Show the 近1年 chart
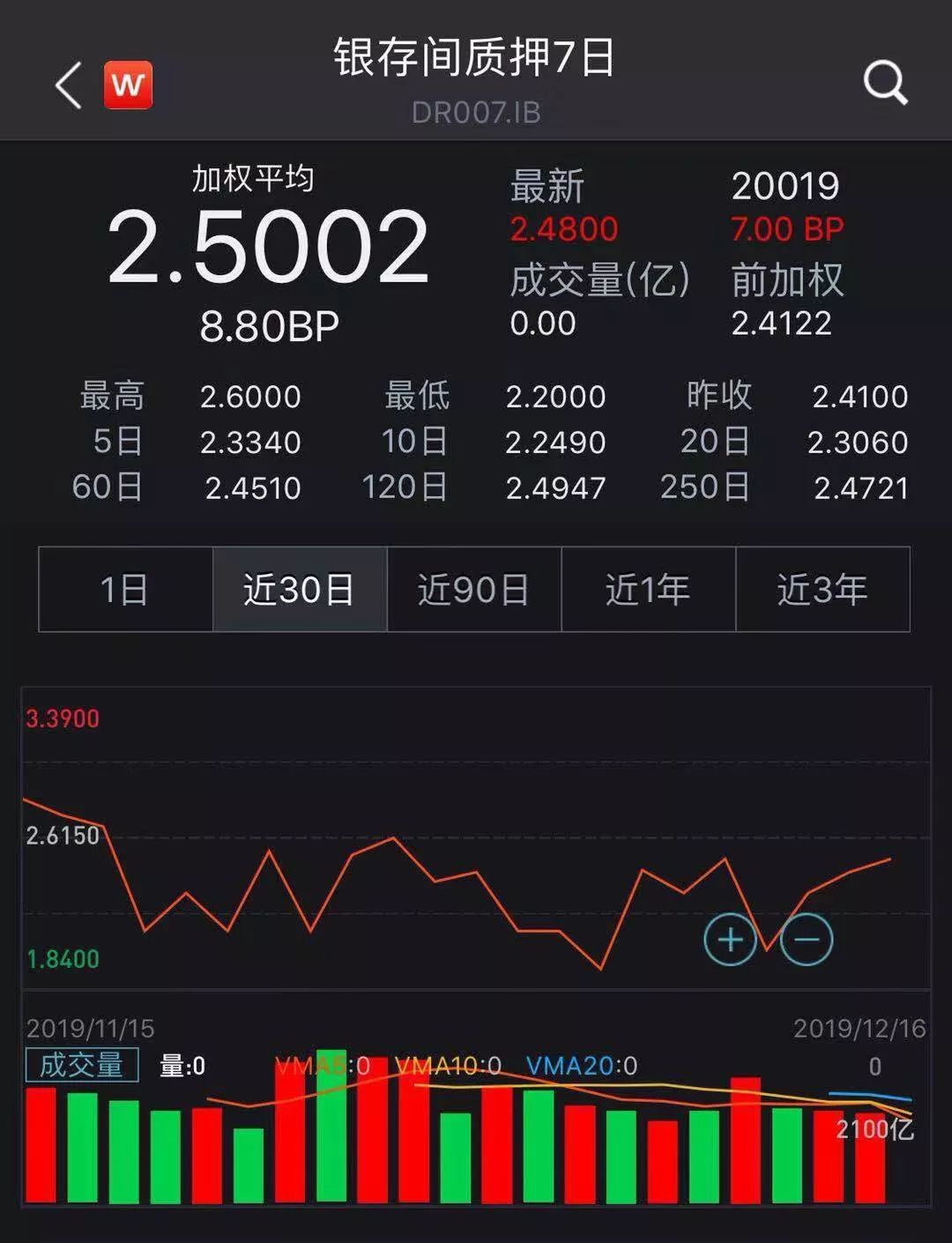 pyautogui.click(x=648, y=589)
